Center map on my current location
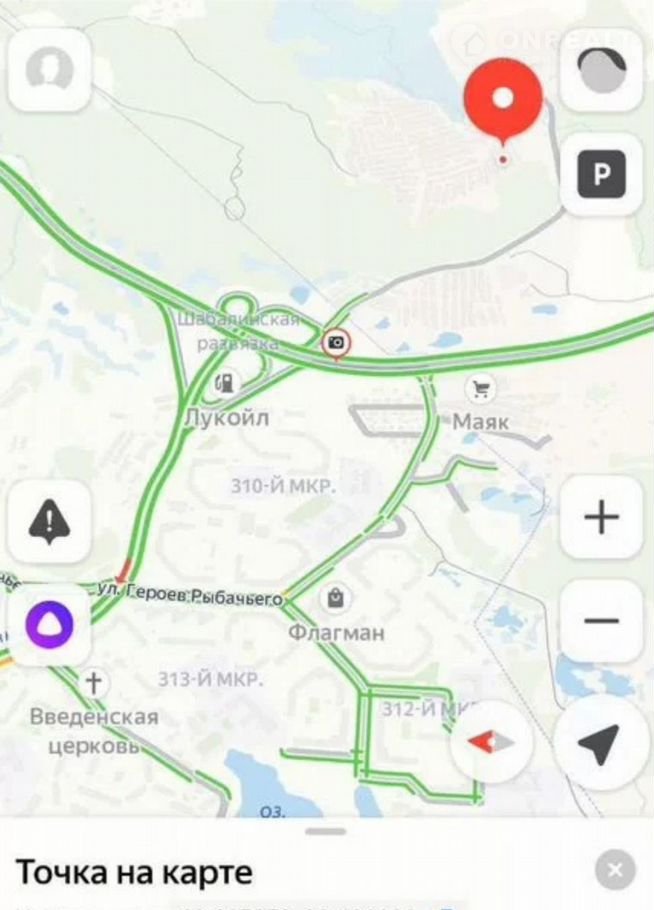 tap(601, 741)
